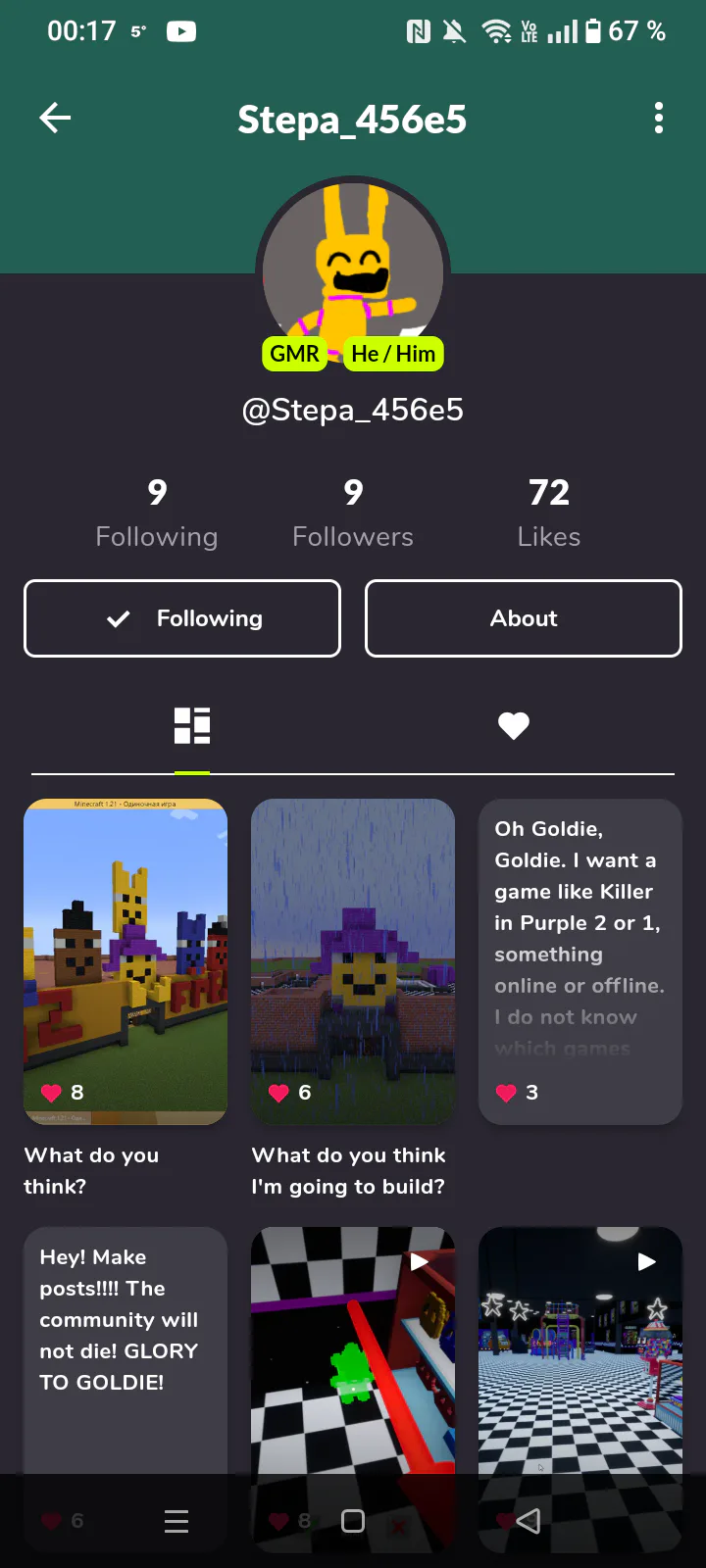View the Followers list

(x=353, y=513)
